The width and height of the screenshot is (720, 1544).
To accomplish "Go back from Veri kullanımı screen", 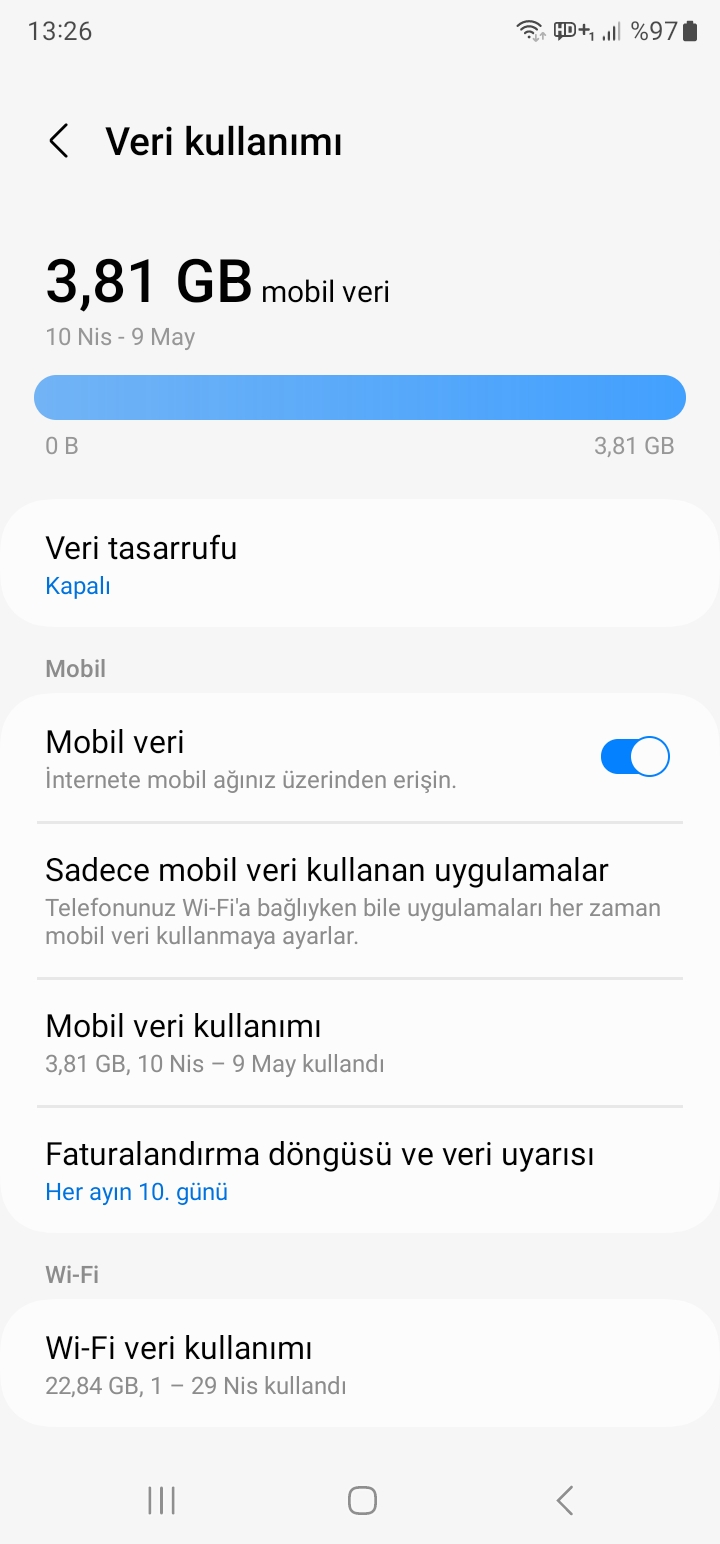I will tap(59, 141).
